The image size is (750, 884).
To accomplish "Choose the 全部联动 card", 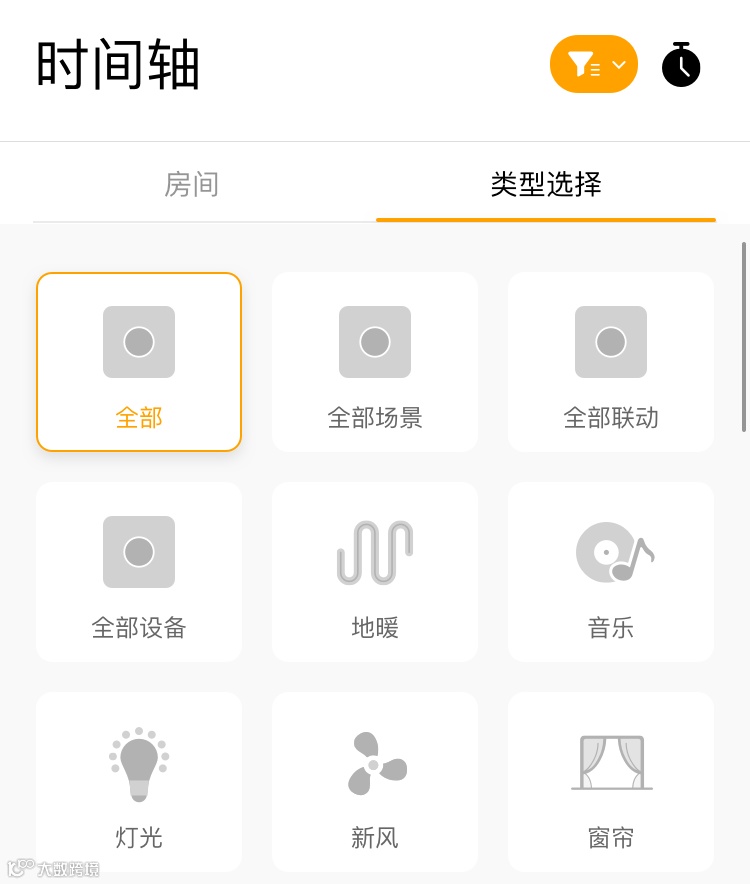I will [x=611, y=362].
